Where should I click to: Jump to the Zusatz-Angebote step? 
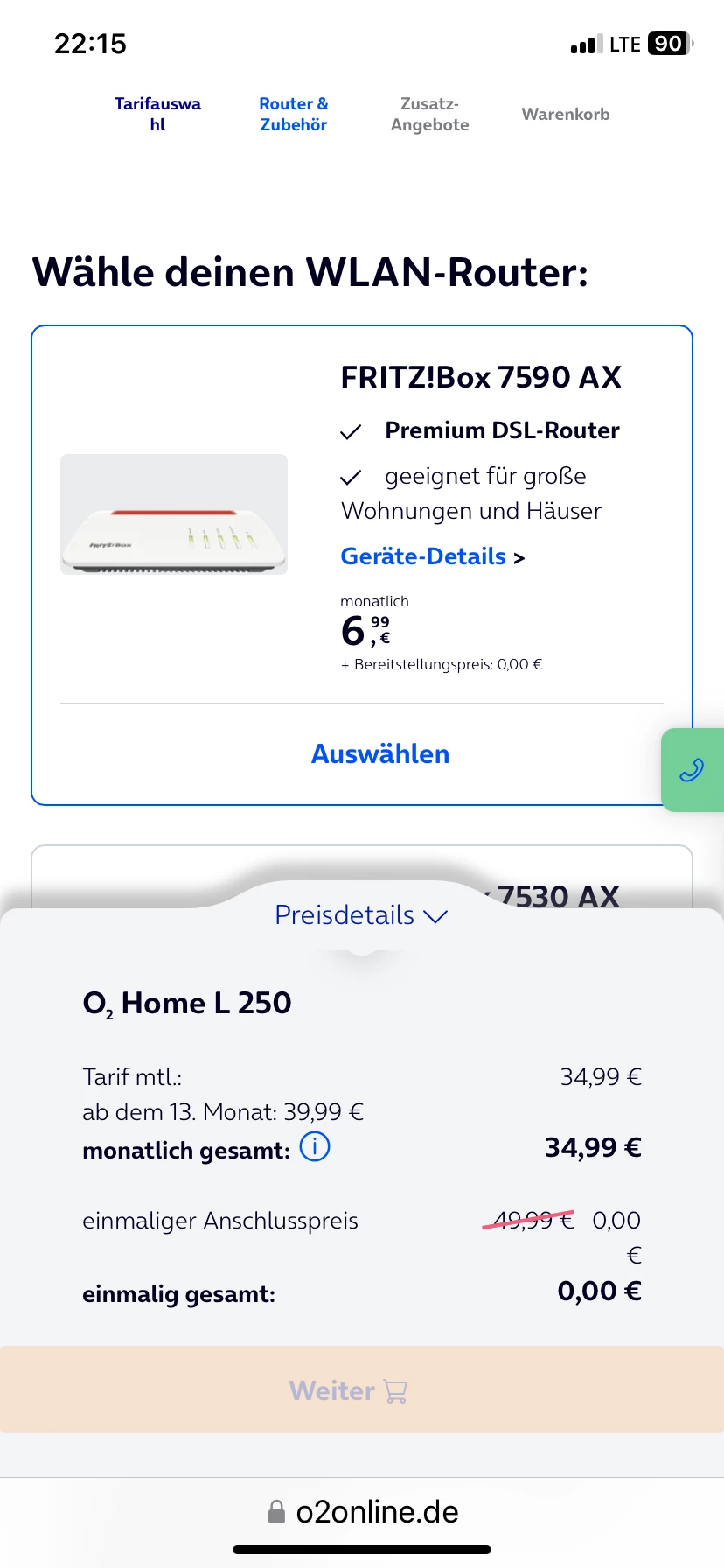(x=429, y=114)
